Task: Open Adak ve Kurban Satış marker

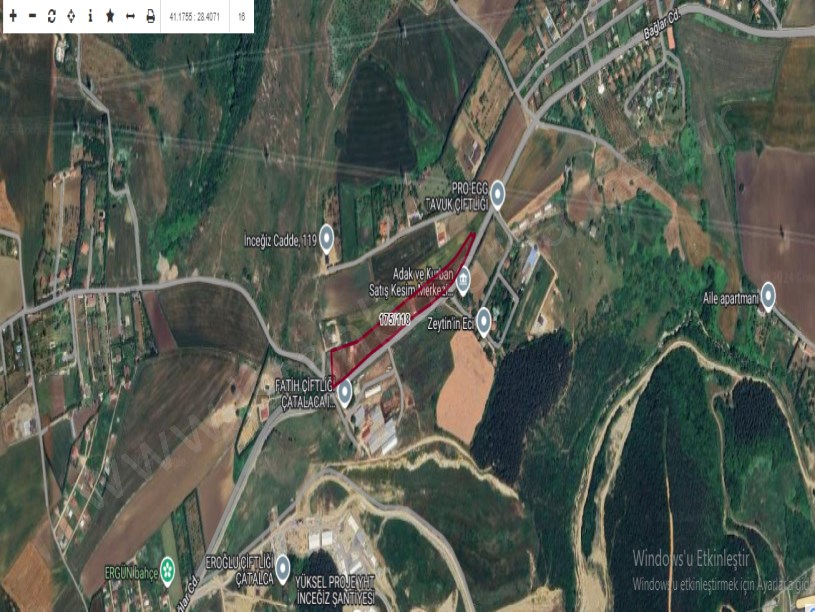Action: click(463, 276)
